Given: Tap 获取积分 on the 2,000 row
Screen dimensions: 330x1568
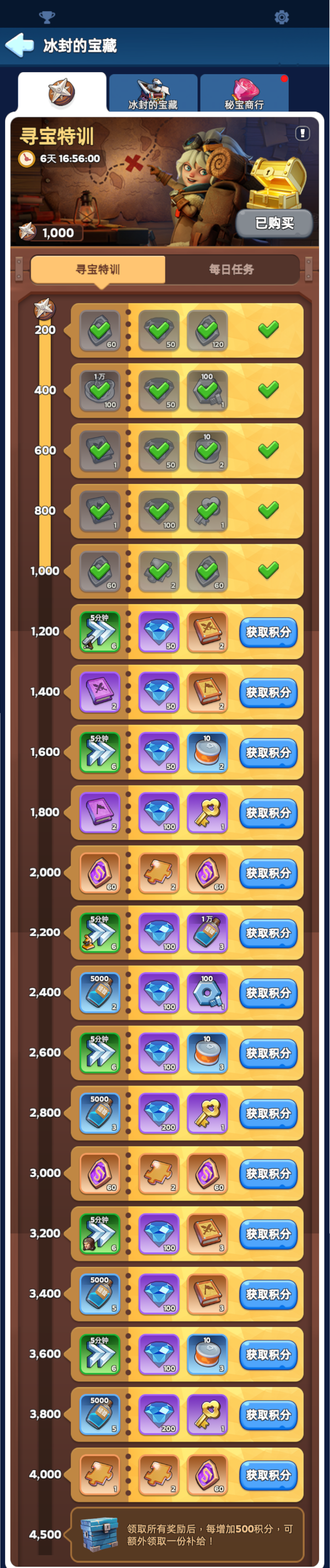Looking at the screenshot, I should click(268, 873).
